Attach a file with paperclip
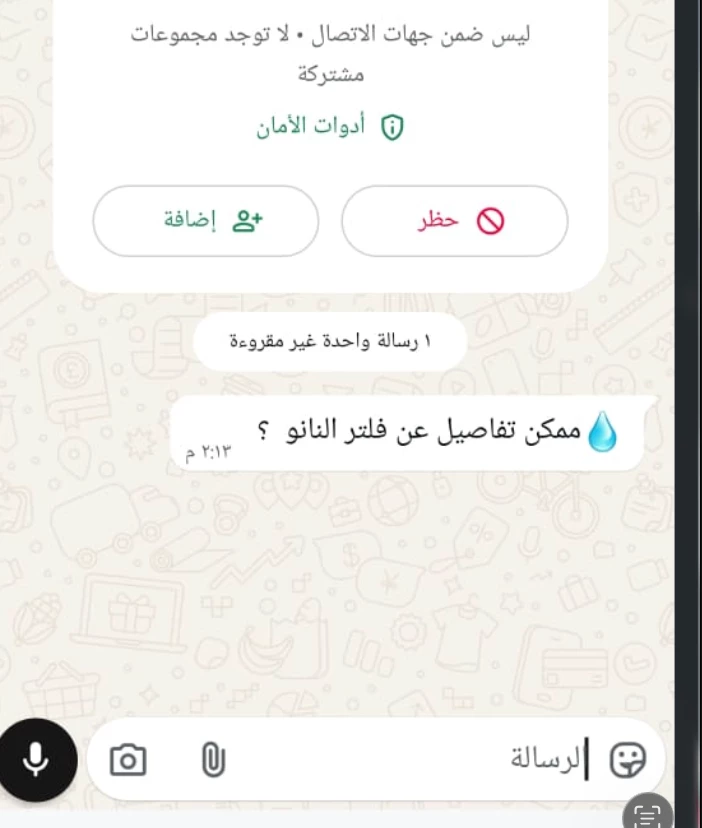The image size is (702, 828). [x=212, y=760]
